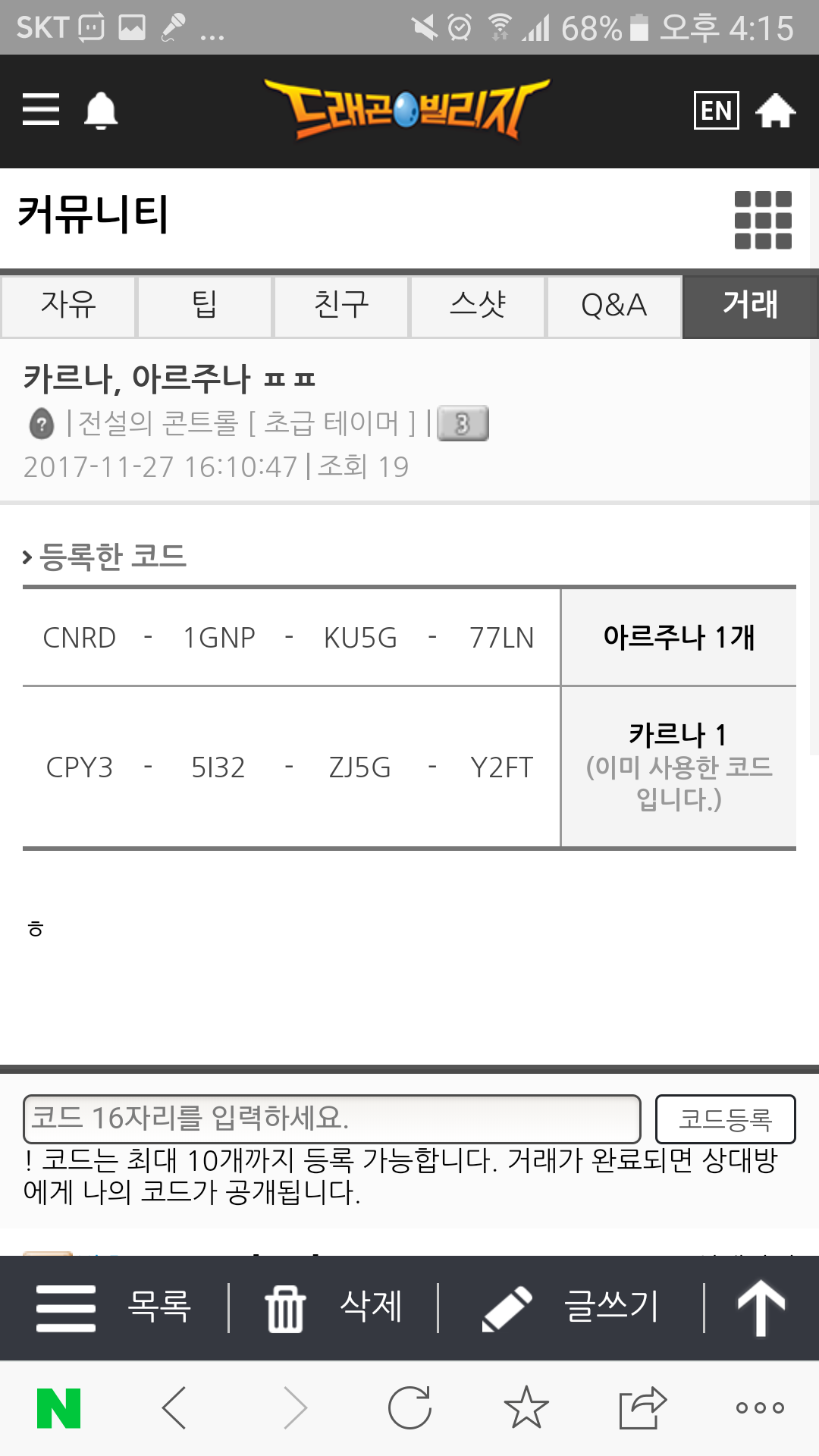This screenshot has width=819, height=1456.
Task: Switch to the 팁 tab
Action: point(205,306)
